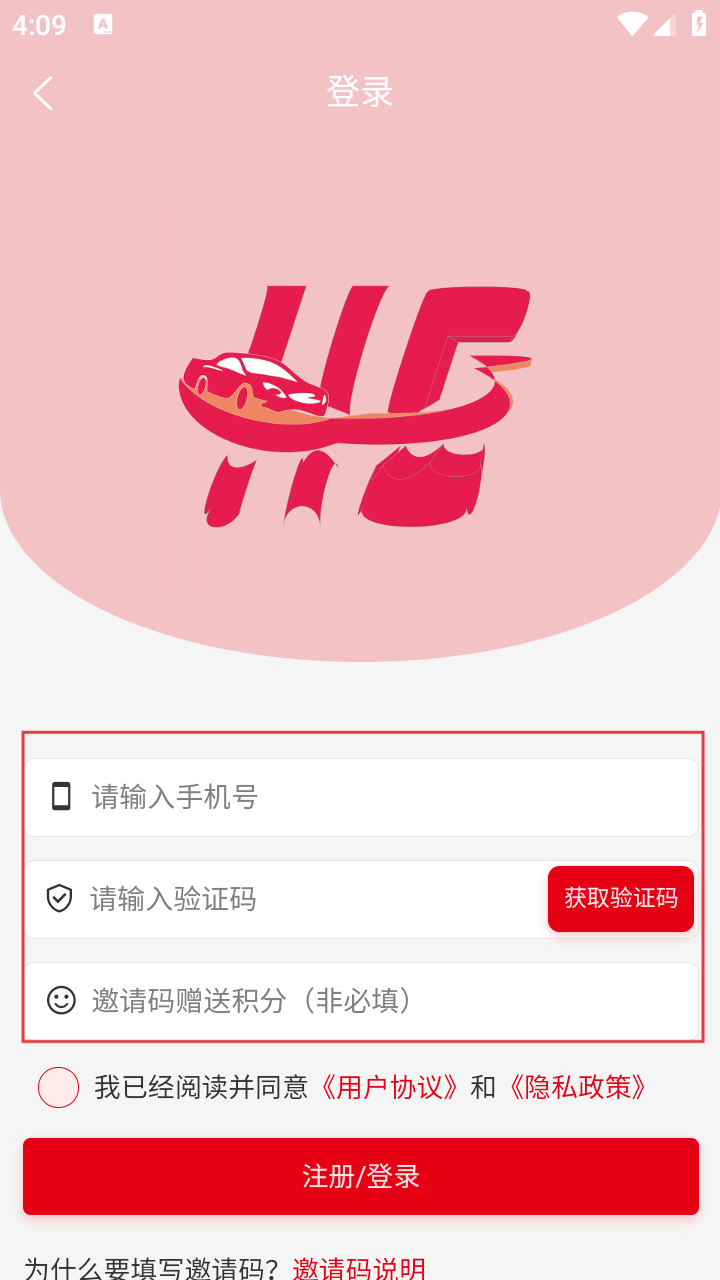Open the 邀请码说明 link
This screenshot has width=720, height=1280.
coord(360,1268)
